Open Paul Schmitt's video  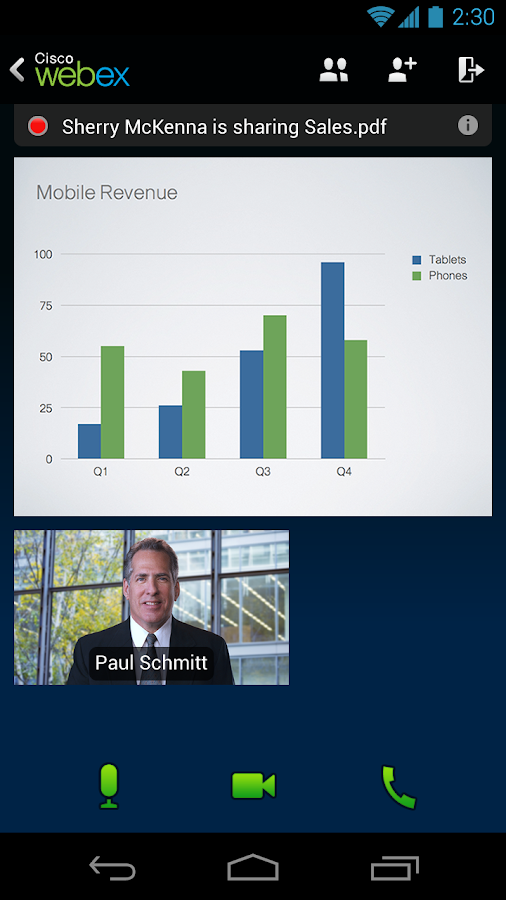tap(151, 607)
